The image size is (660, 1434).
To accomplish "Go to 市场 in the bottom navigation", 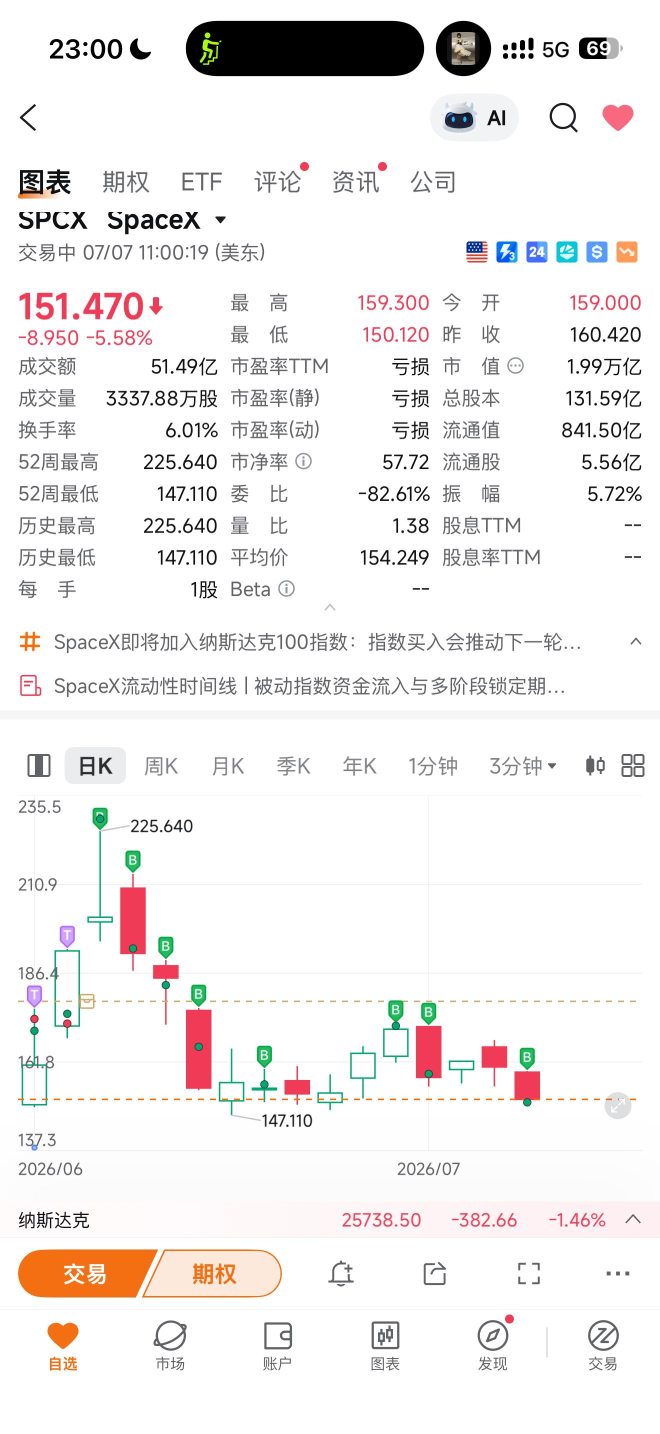I will [x=170, y=1345].
